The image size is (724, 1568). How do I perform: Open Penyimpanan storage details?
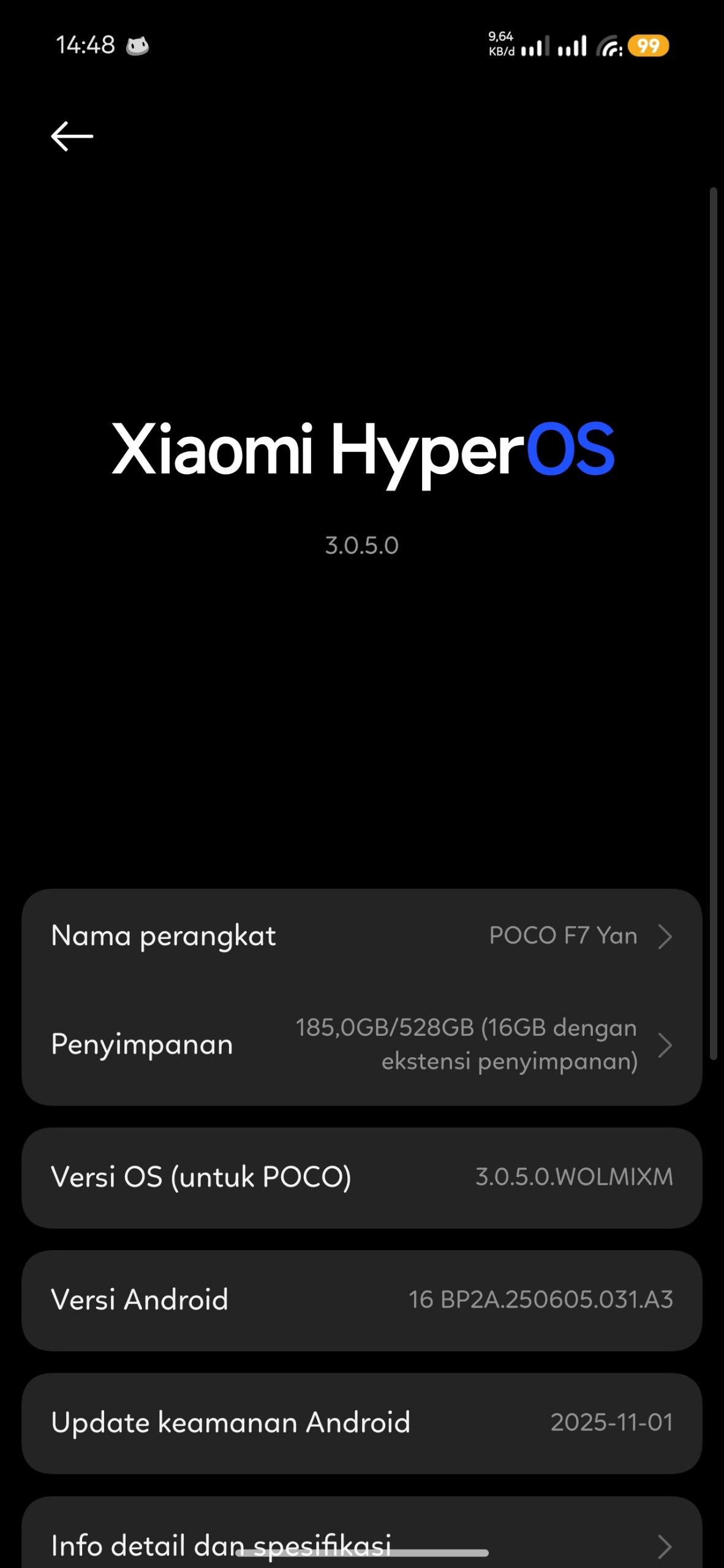pyautogui.click(x=361, y=1044)
